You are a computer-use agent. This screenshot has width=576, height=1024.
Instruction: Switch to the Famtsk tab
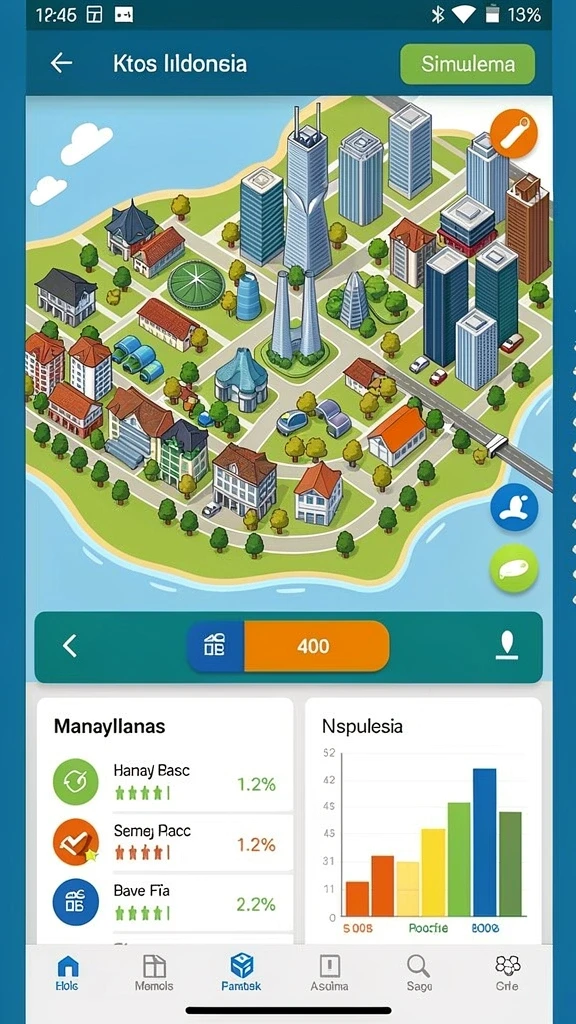242,973
